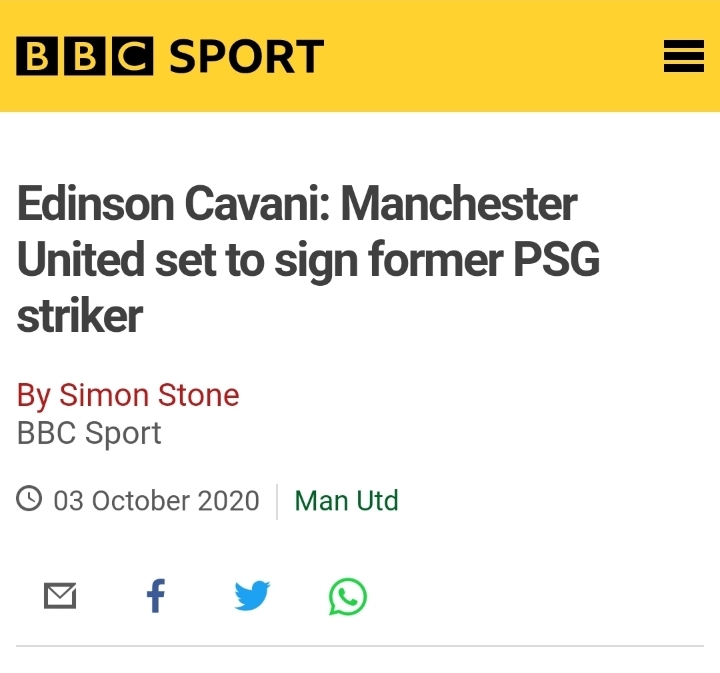
Task: Share this article via WhatsApp
Action: [348, 597]
